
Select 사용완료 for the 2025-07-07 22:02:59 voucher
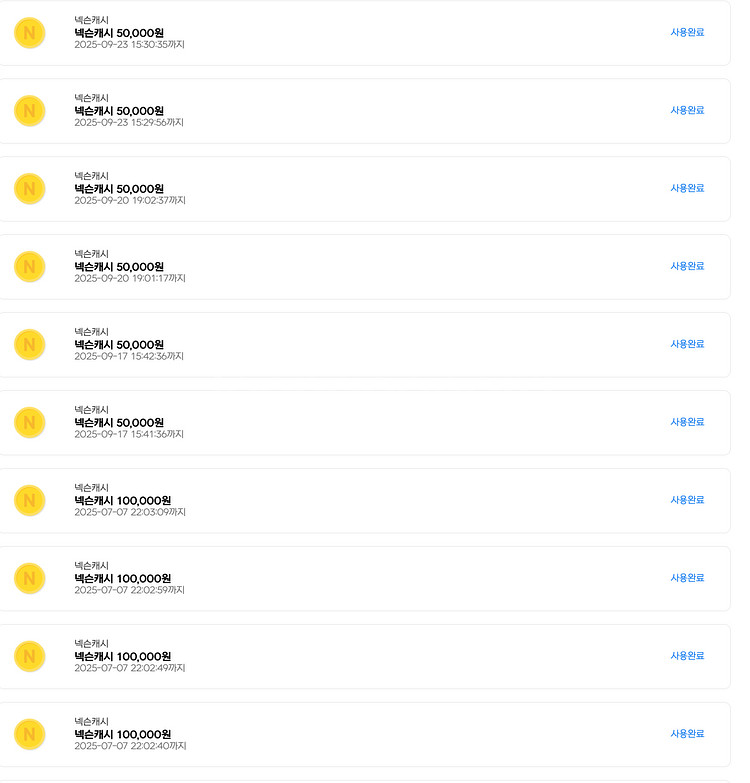pos(687,578)
